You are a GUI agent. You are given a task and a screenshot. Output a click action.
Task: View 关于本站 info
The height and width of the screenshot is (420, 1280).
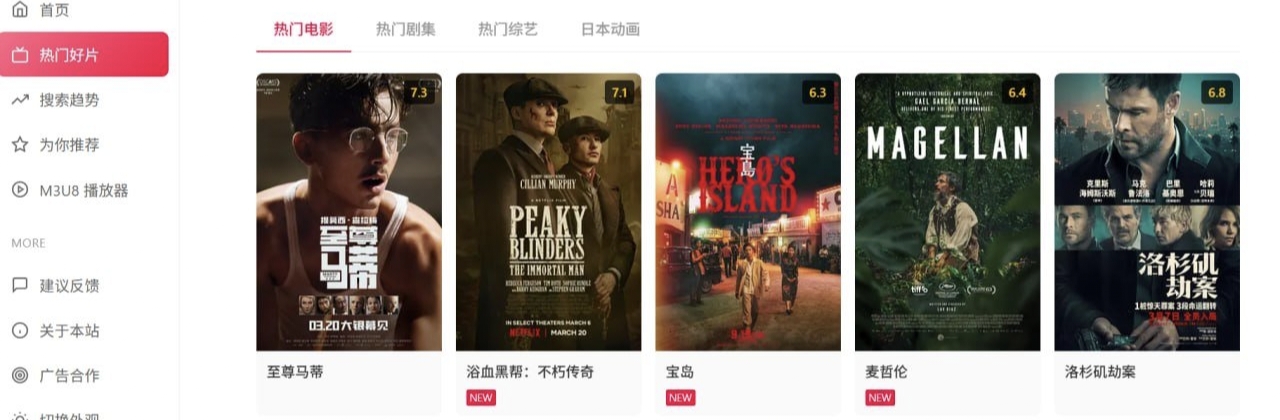coord(68,330)
